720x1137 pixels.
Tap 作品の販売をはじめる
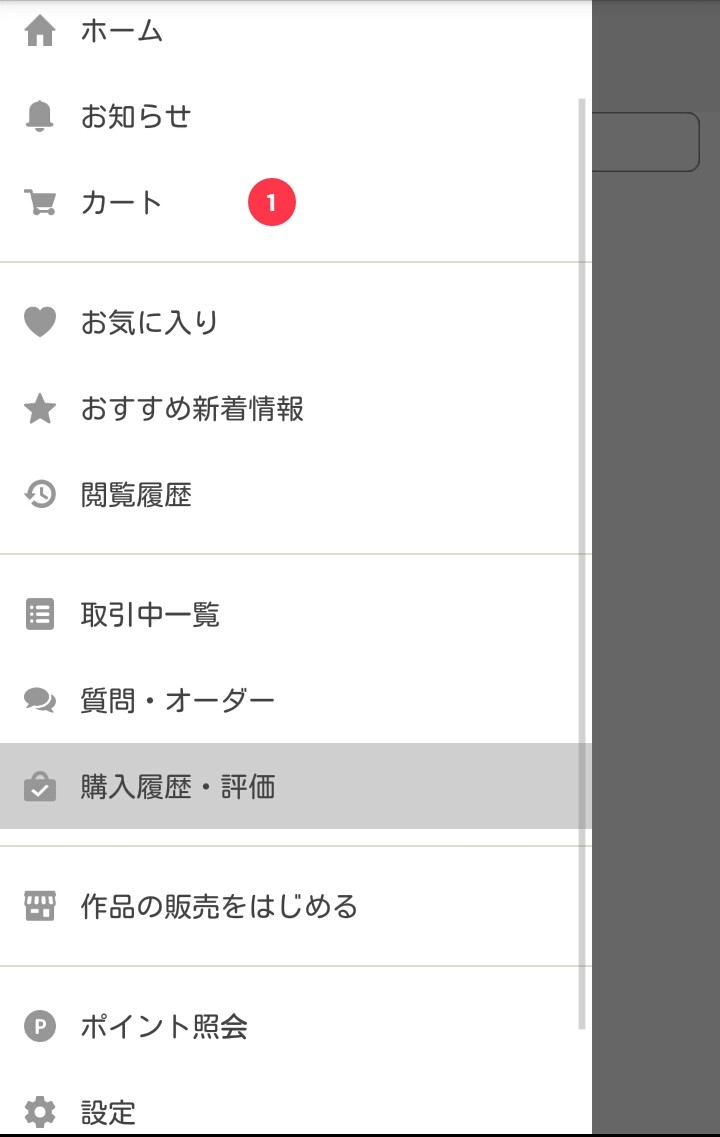(x=219, y=907)
